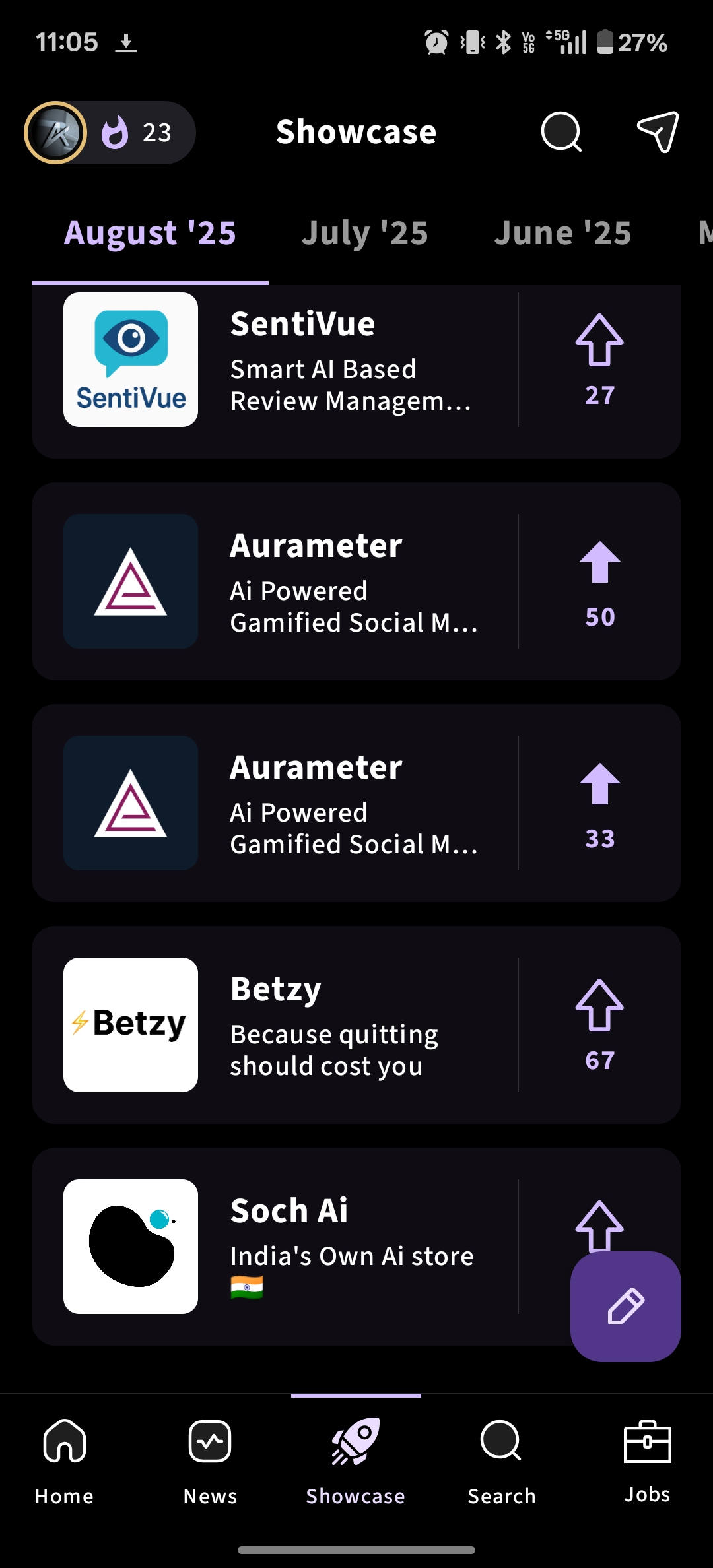Select the June '25 tab
The image size is (713, 1568).
click(x=562, y=234)
